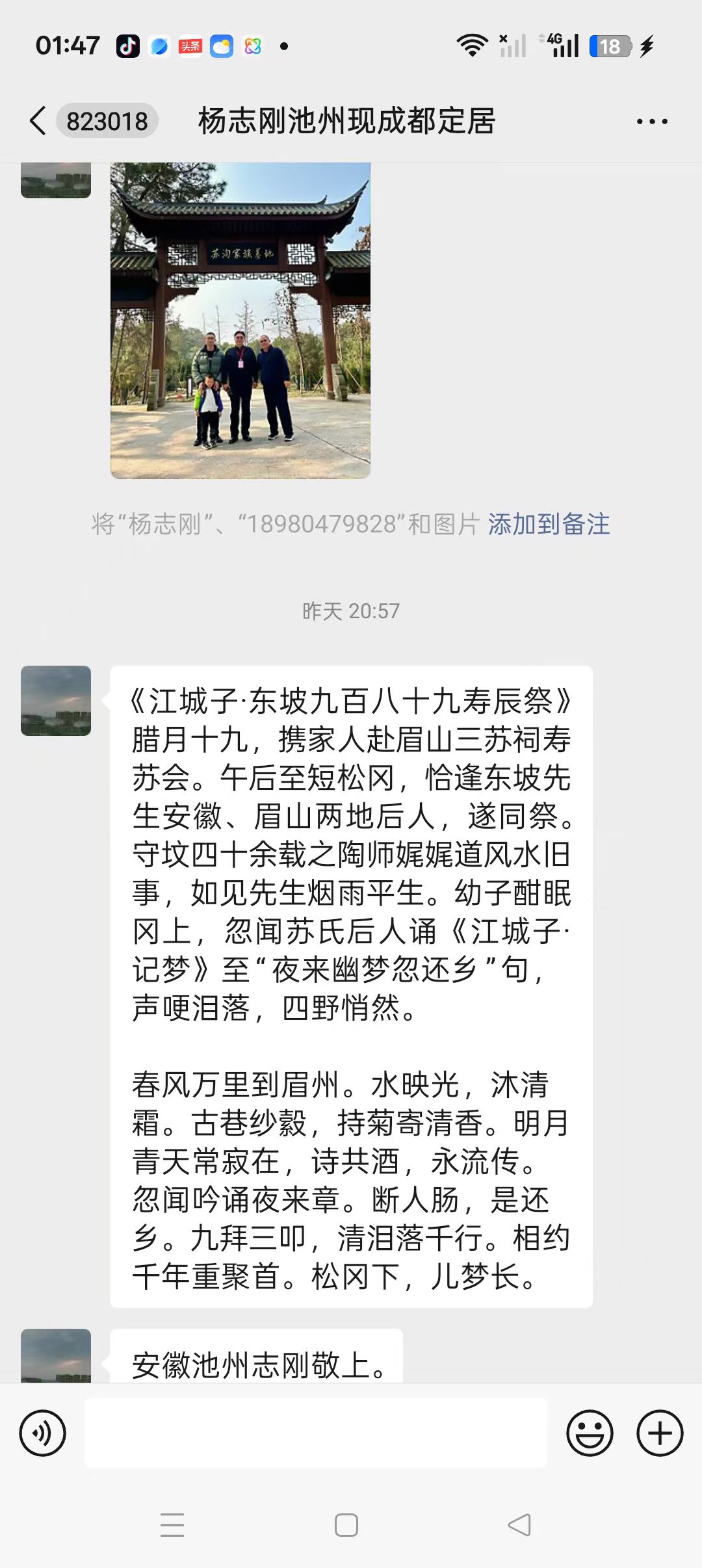Image resolution: width=702 pixels, height=1568 pixels.
Task: Switch to voice message input
Action: pyautogui.click(x=43, y=1433)
